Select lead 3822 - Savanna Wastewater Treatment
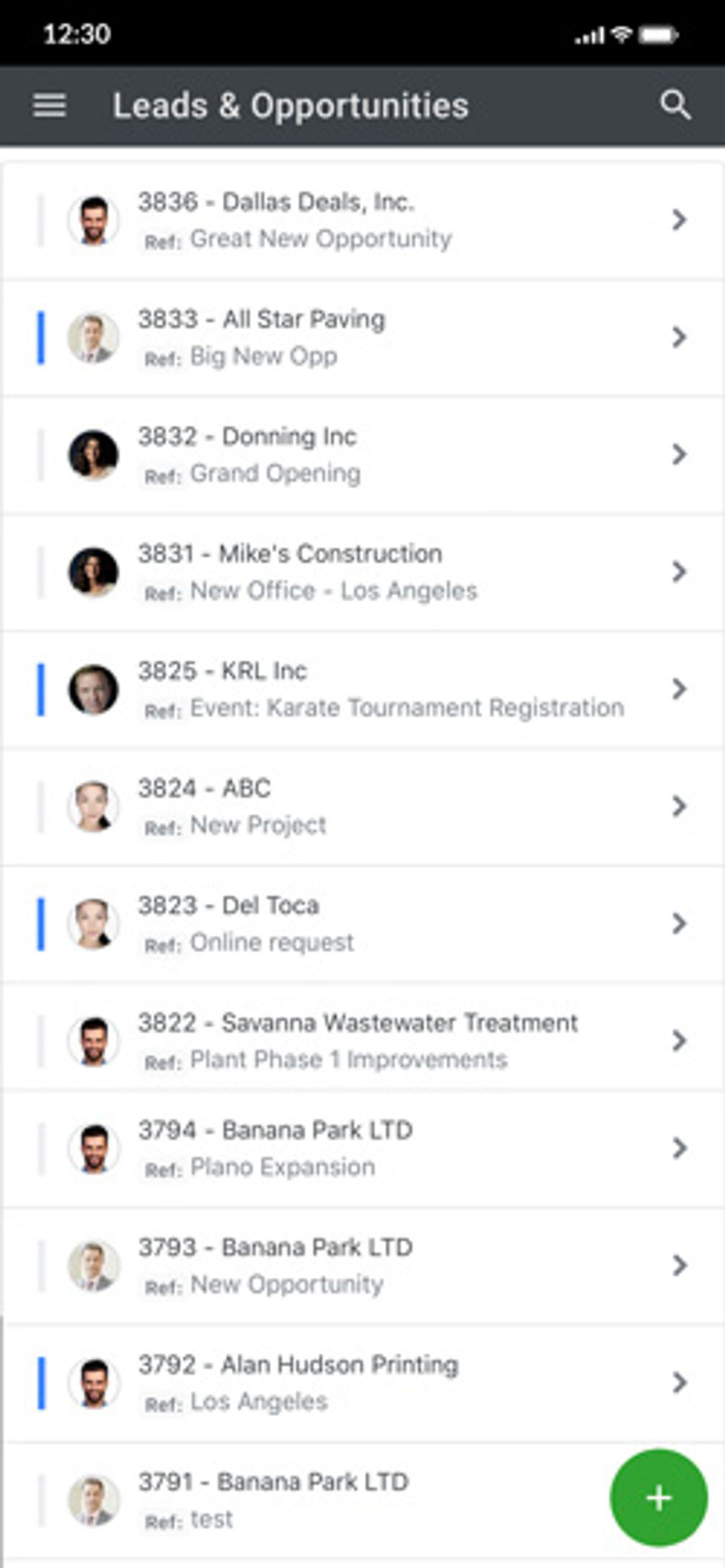 362,1040
